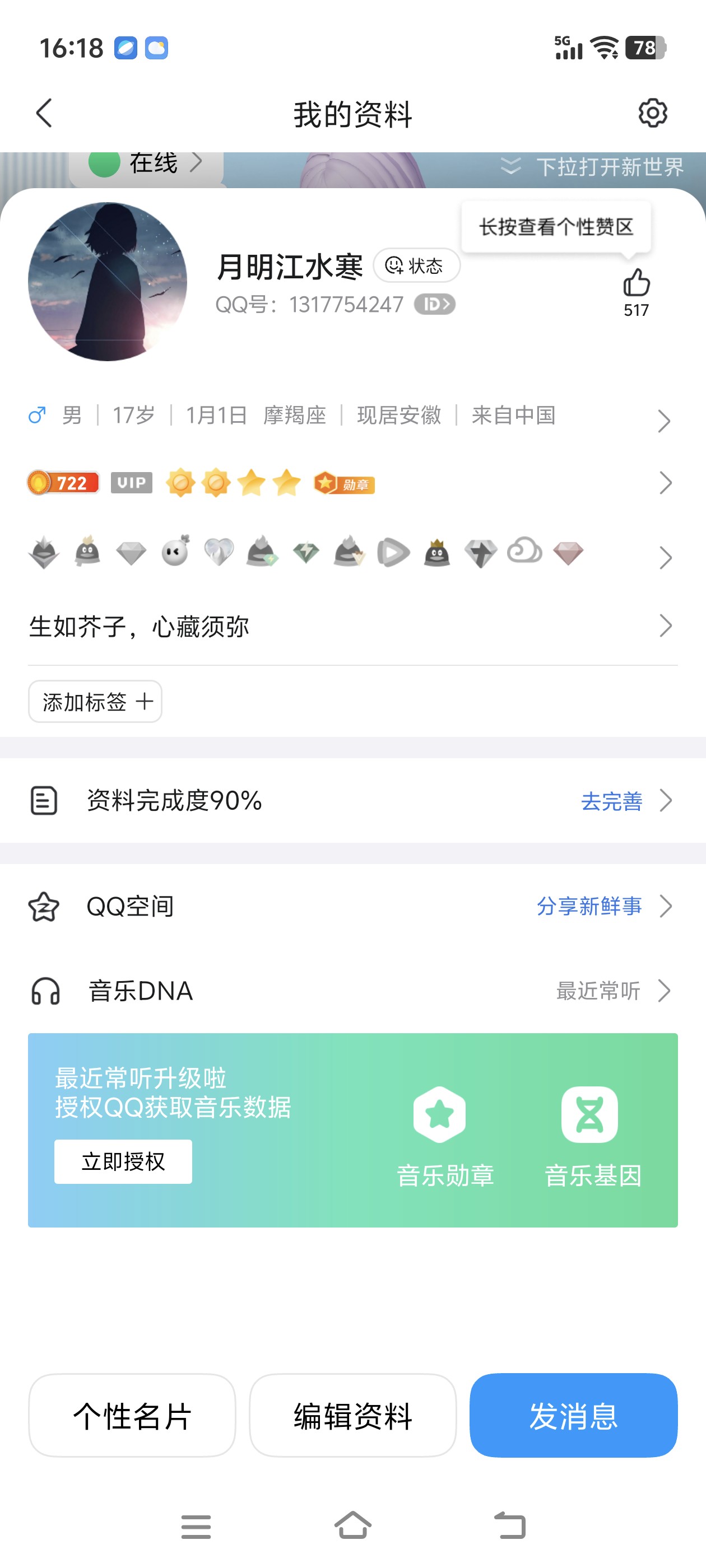Open the settings gear icon
Image resolution: width=706 pixels, height=1568 pixels.
(x=652, y=113)
